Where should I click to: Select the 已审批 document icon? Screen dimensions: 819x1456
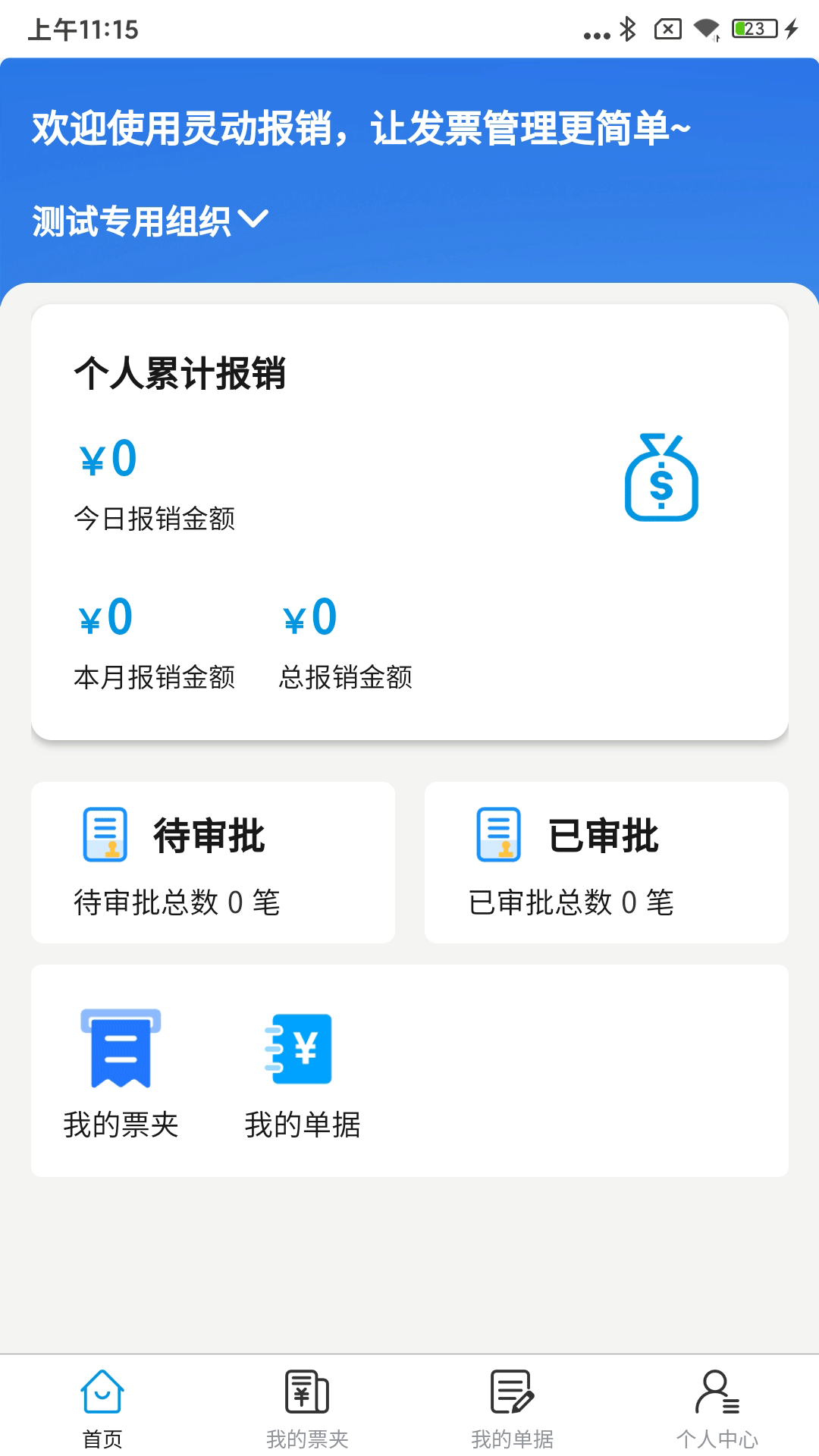[x=498, y=835]
